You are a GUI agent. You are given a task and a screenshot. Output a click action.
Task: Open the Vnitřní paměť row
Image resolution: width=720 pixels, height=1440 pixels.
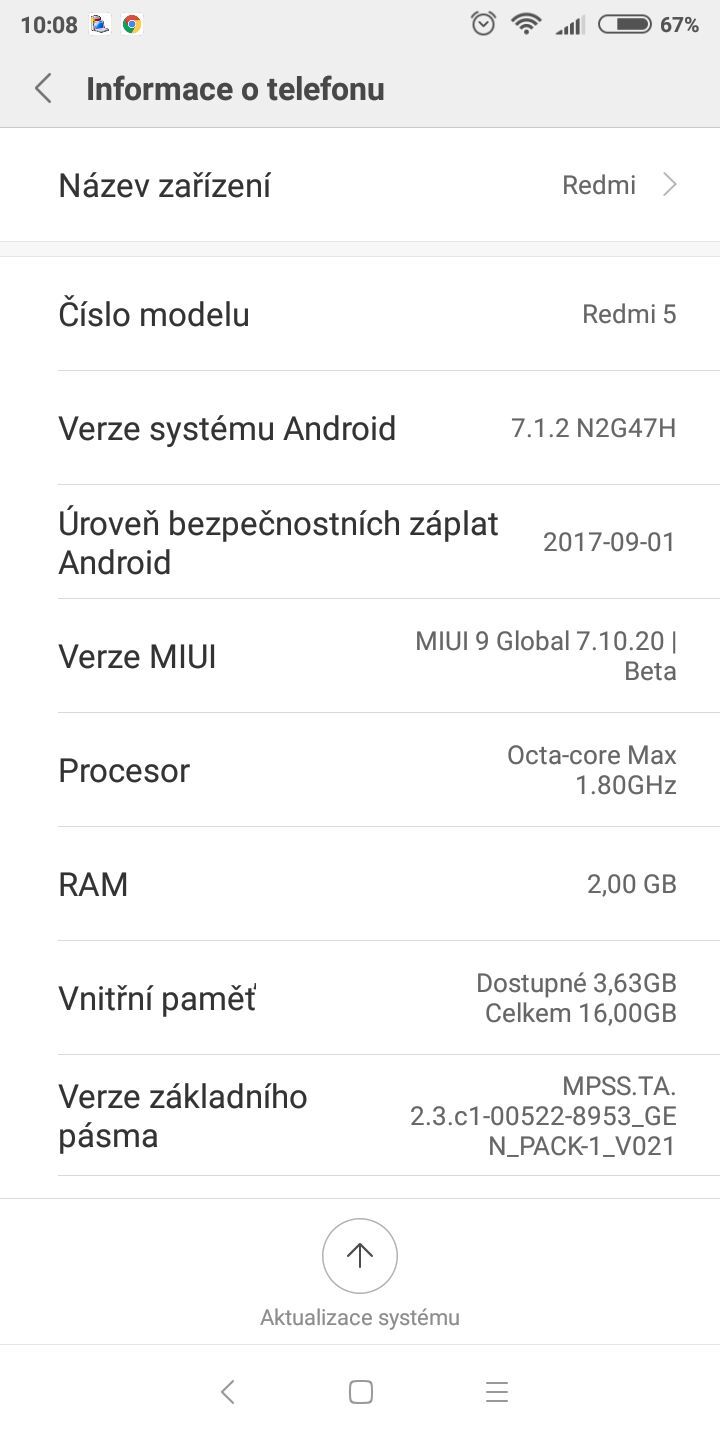tap(360, 998)
